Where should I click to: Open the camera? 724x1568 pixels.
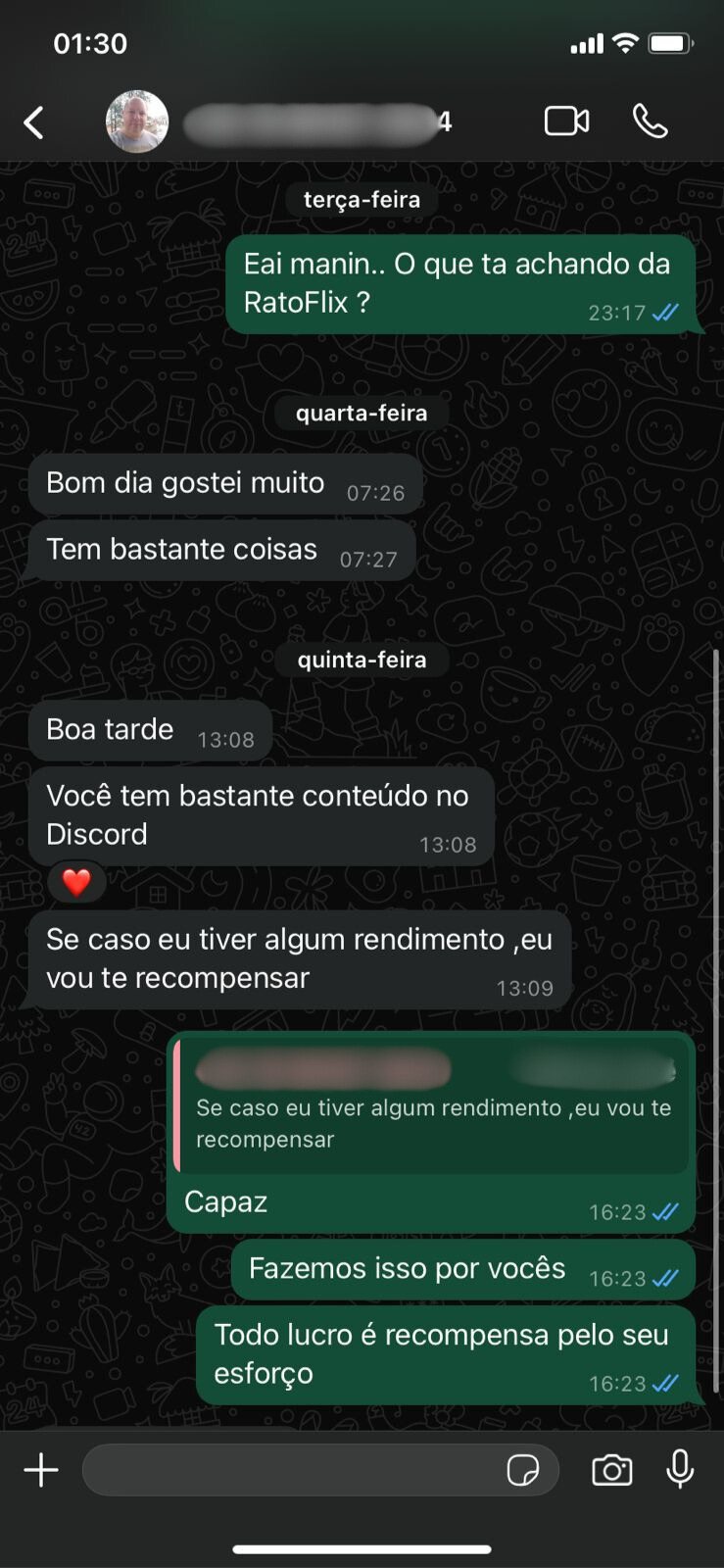(611, 1470)
